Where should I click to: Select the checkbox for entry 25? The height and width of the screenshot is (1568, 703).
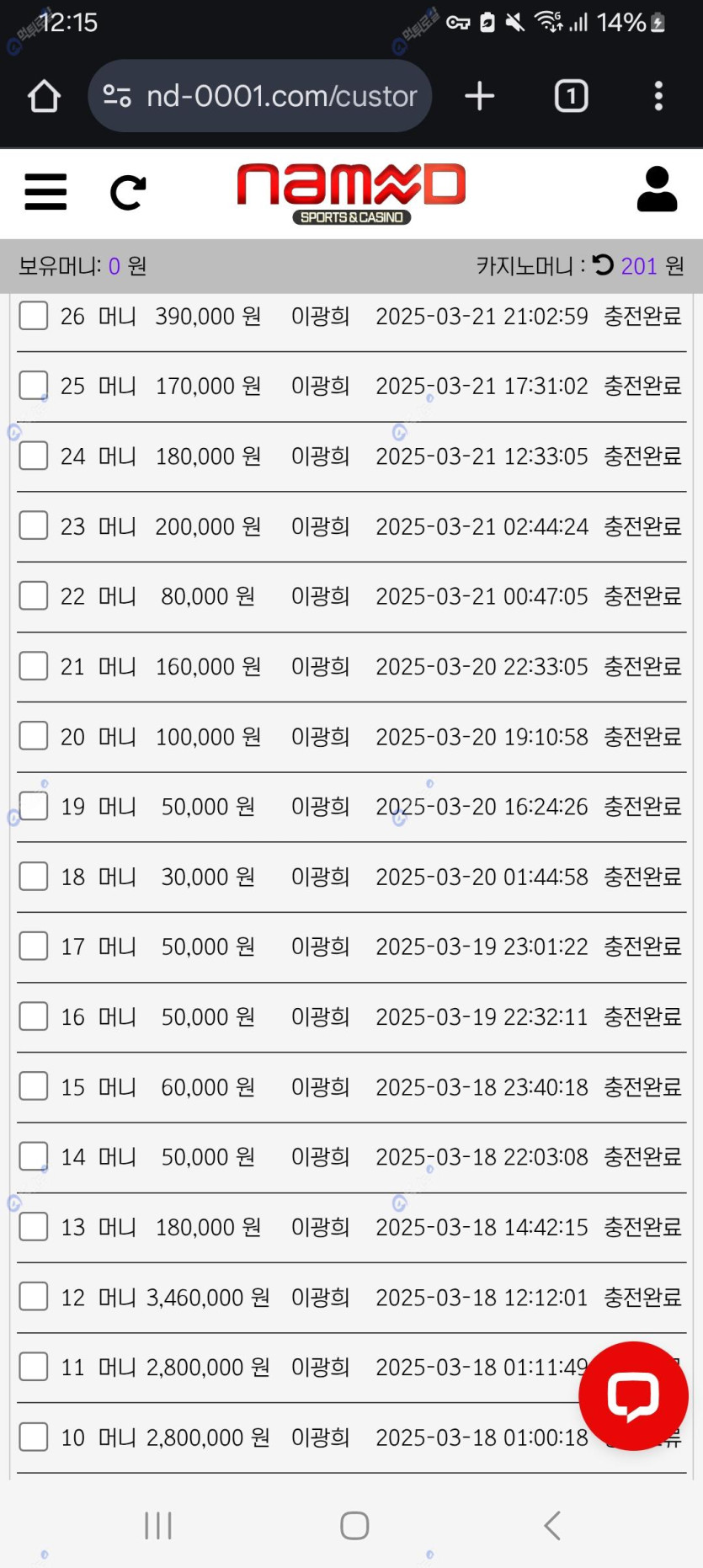tap(34, 386)
